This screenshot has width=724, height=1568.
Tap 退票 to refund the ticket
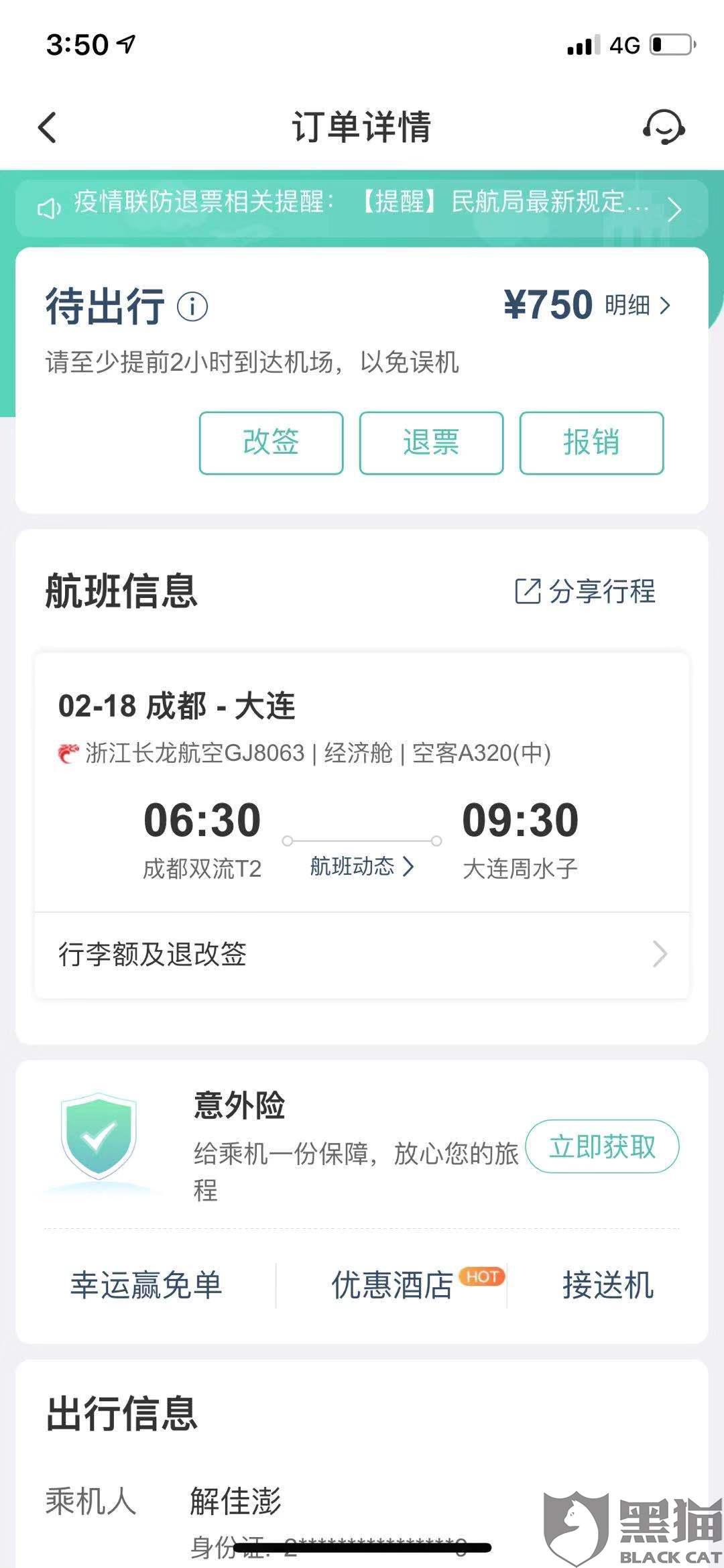tap(431, 443)
